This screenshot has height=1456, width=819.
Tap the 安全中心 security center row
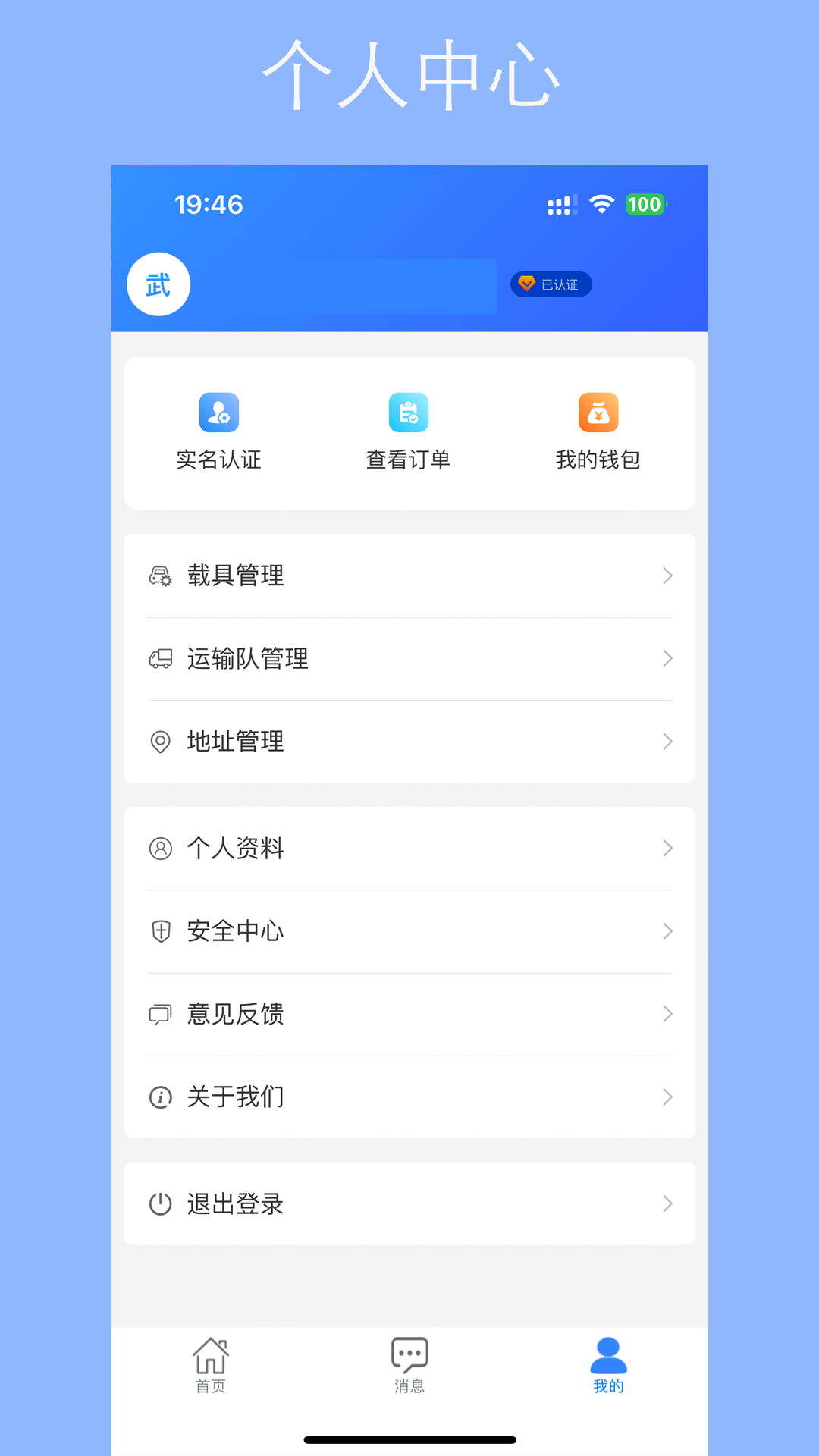tap(409, 931)
